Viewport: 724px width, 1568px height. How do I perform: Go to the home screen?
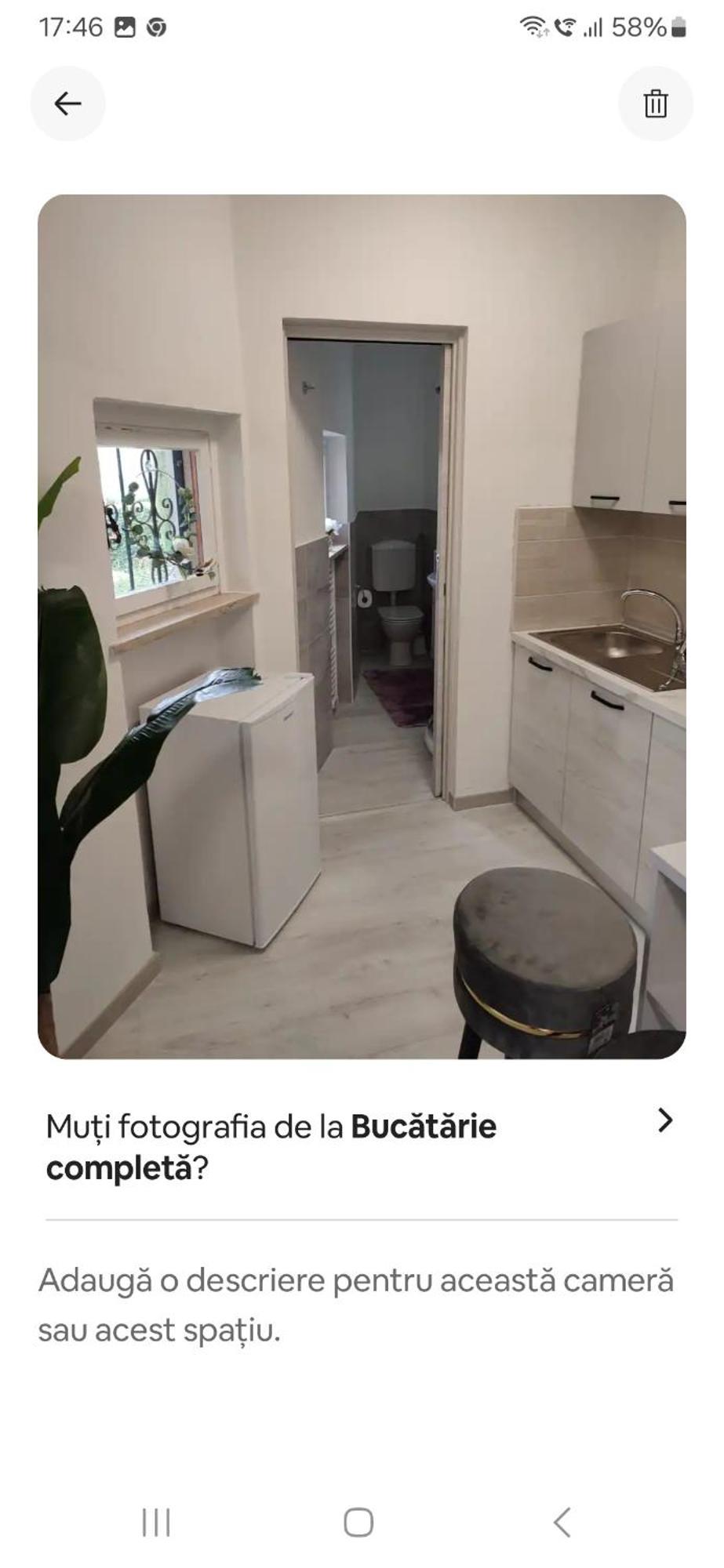click(358, 1523)
